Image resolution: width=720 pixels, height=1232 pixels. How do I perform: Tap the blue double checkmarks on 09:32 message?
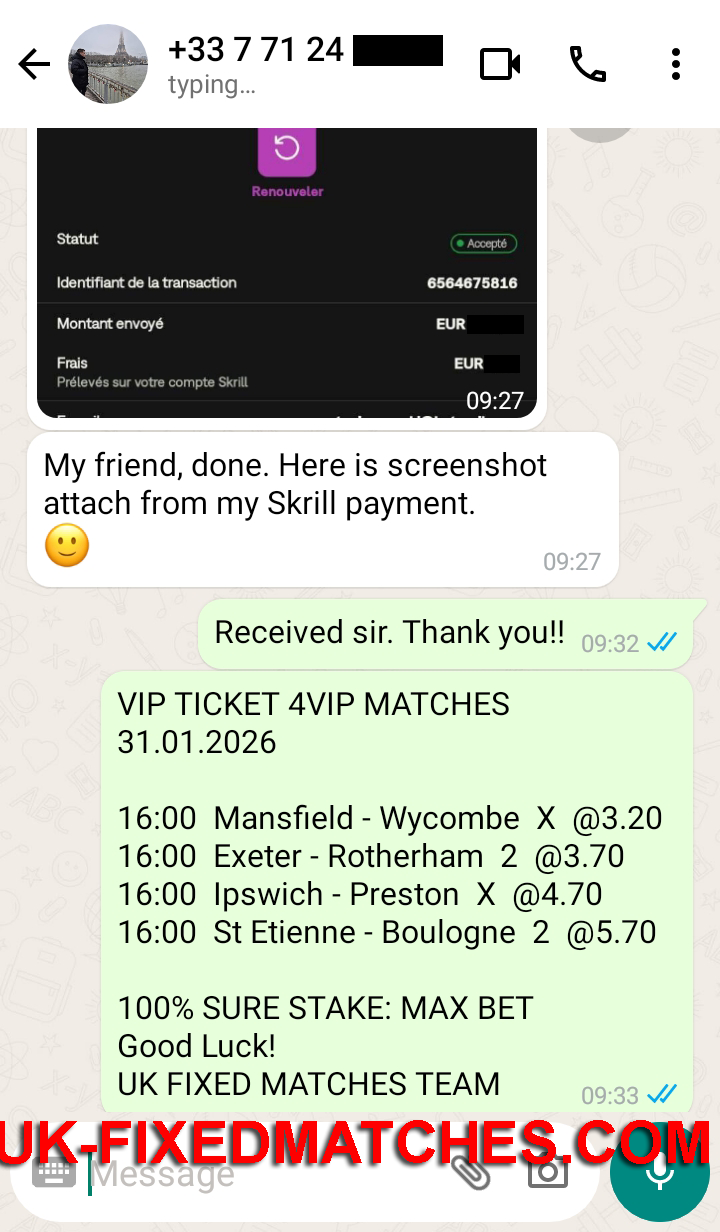(x=662, y=644)
